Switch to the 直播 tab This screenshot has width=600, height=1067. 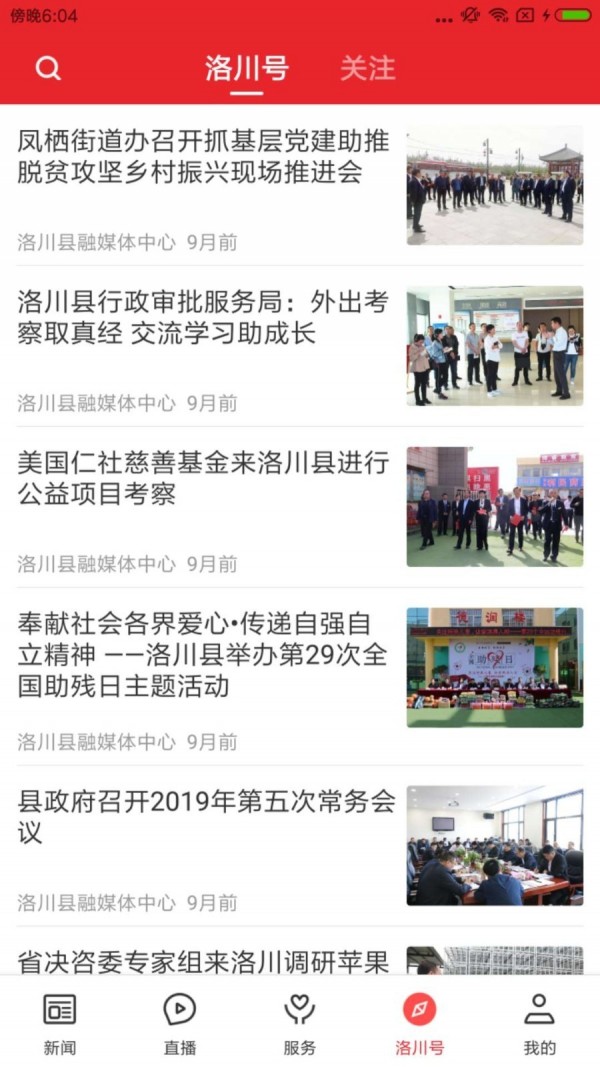coord(180,1023)
